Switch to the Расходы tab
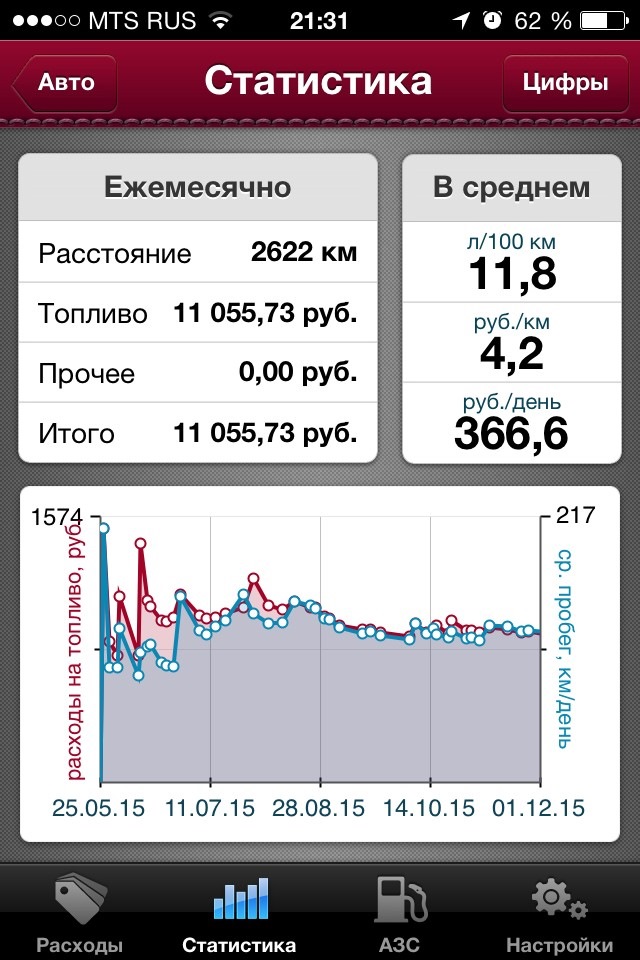The width and height of the screenshot is (640, 960). (80, 912)
